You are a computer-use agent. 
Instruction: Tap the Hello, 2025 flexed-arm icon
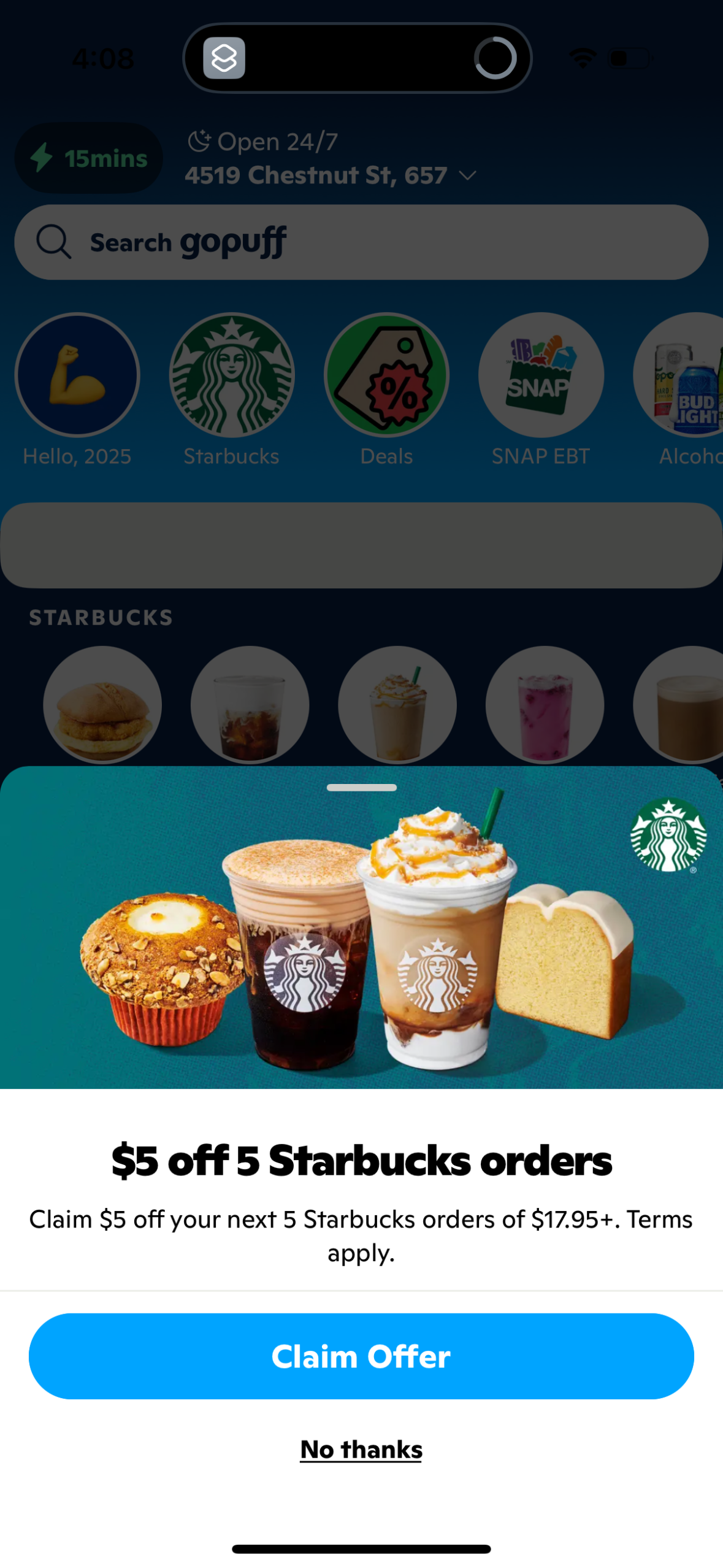click(77, 375)
